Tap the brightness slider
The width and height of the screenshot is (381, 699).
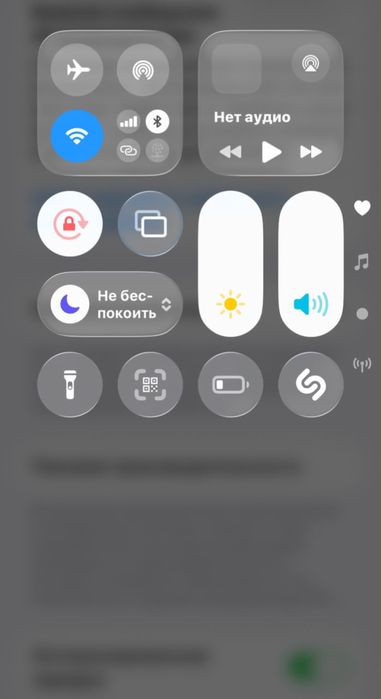[230, 263]
